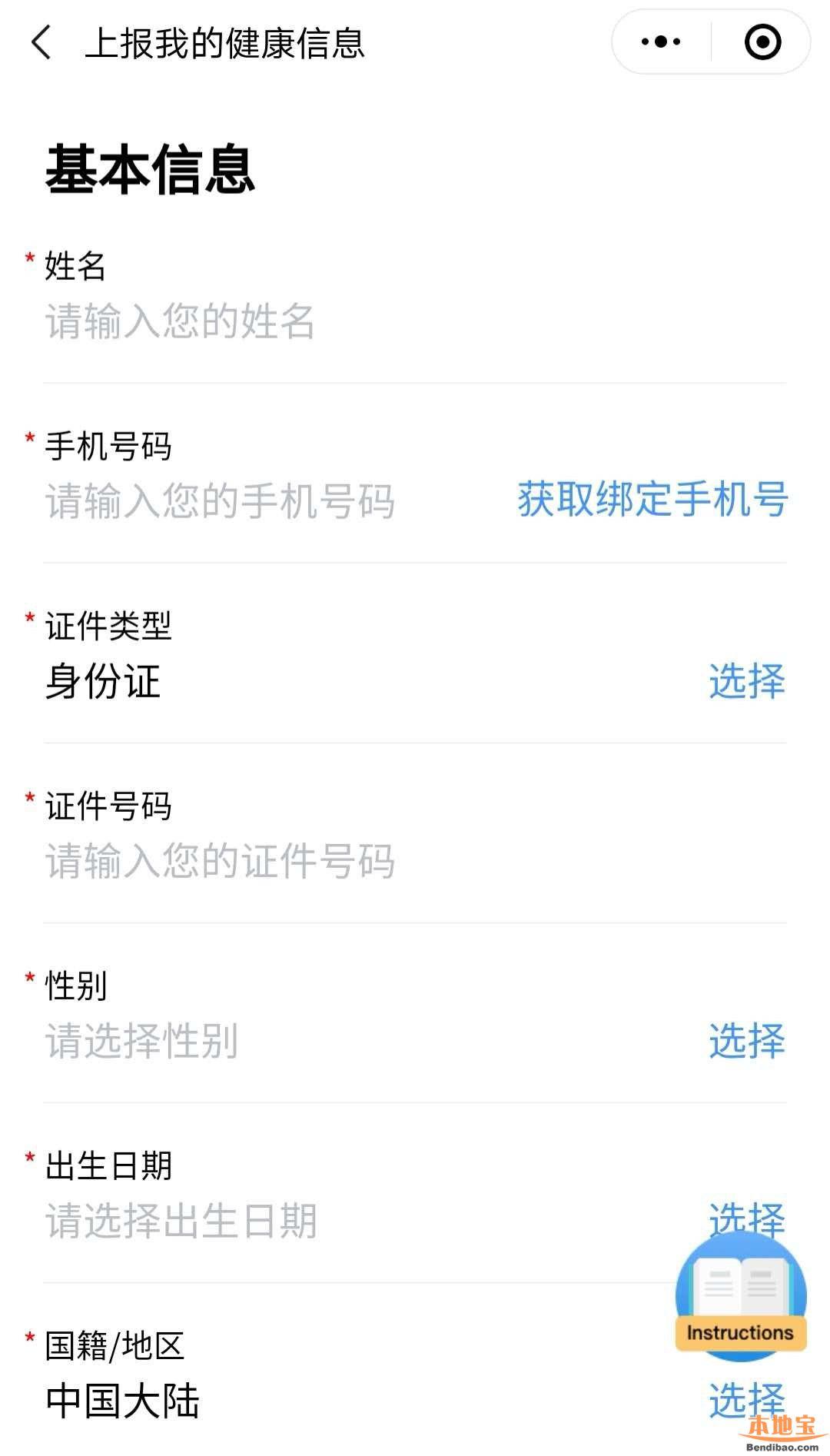830x1456 pixels.
Task: Open the 性别 选择 picker
Action: [x=747, y=1042]
